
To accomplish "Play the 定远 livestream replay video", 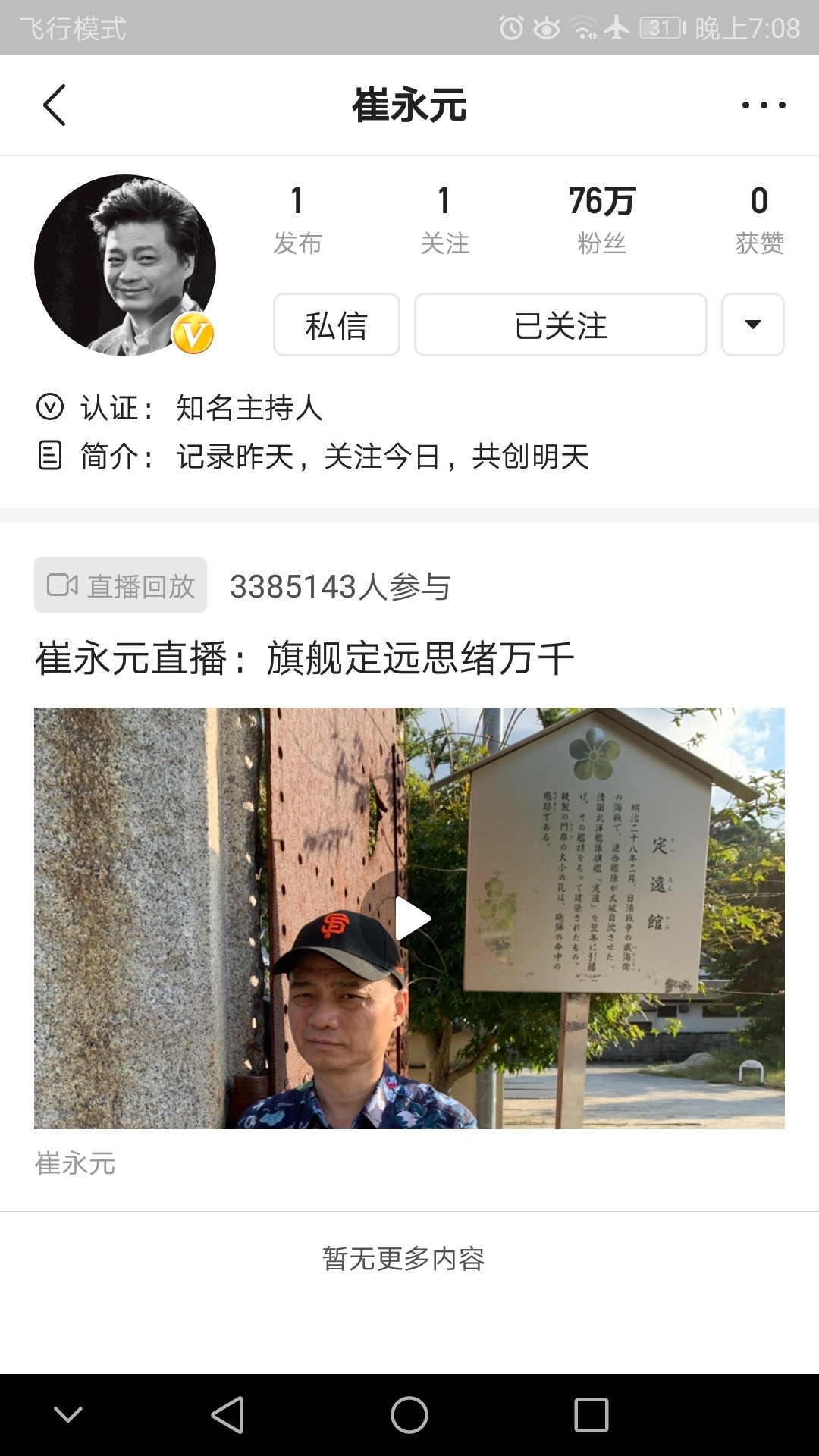I will [410, 918].
